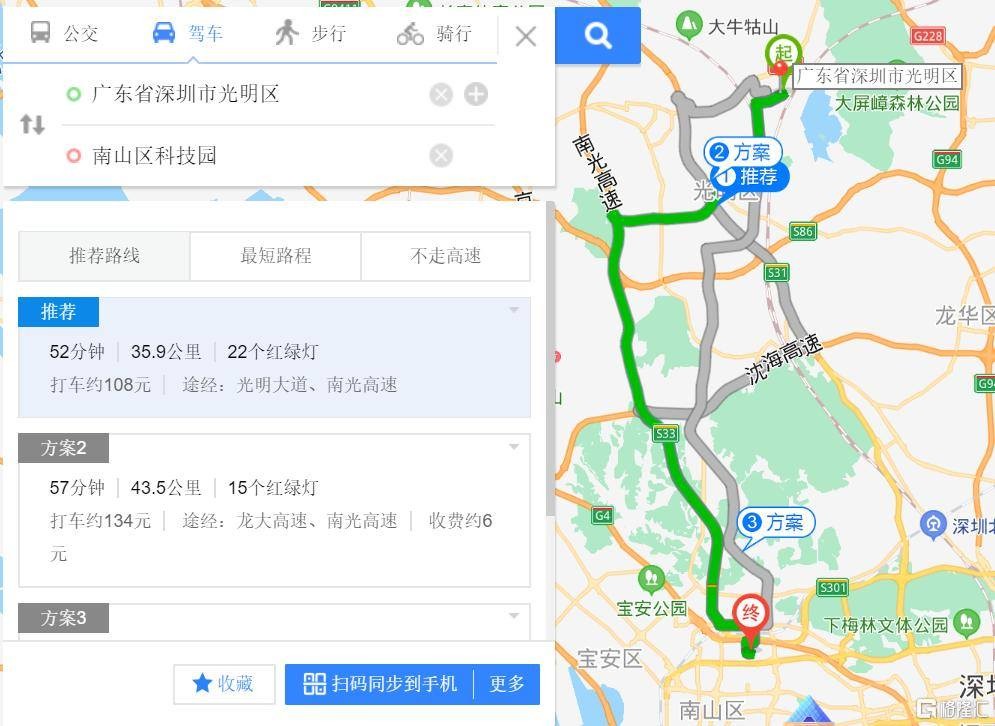Switch to the 公交 transit tab

click(64, 33)
